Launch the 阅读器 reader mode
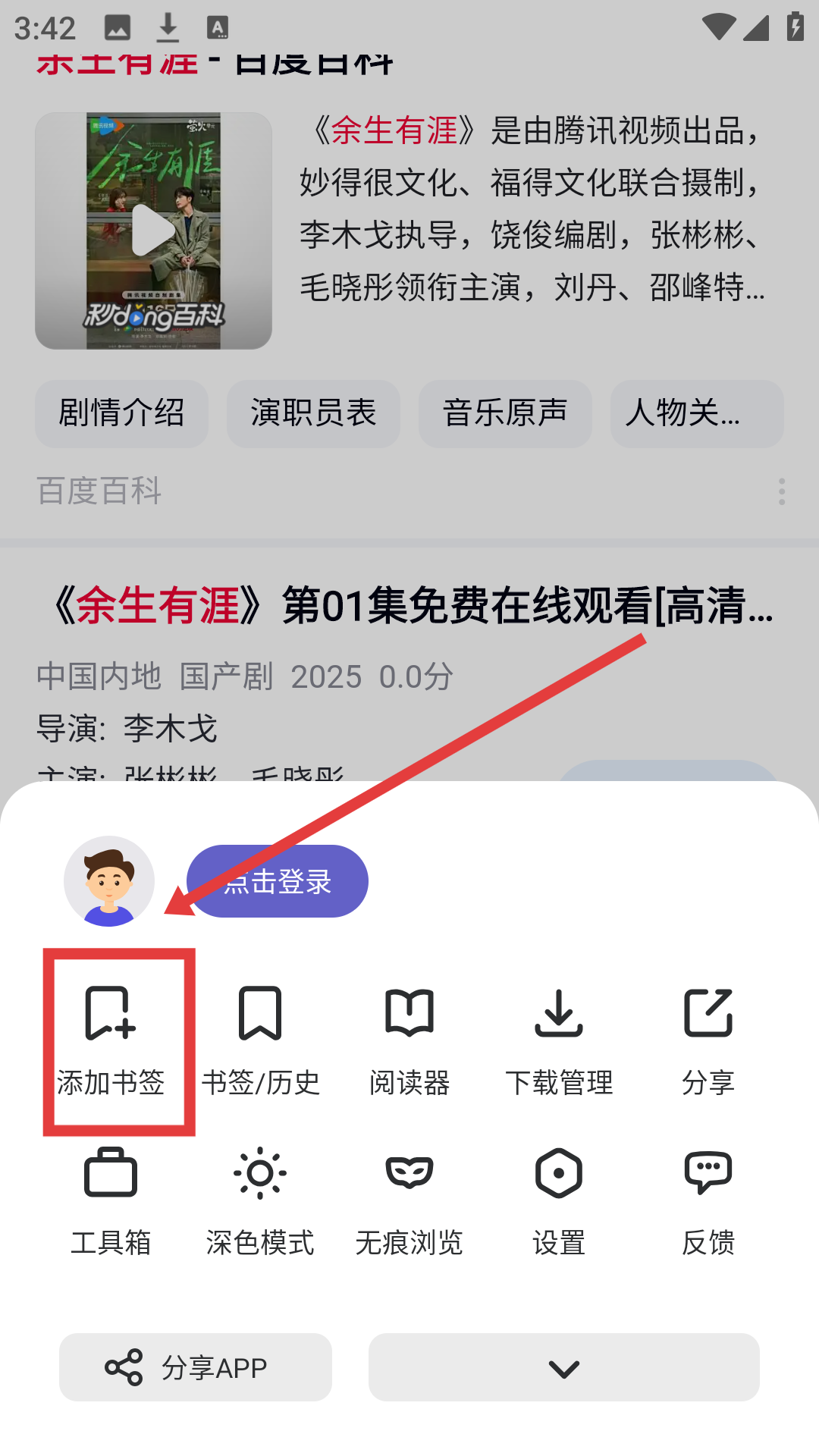The width and height of the screenshot is (819, 1456). tap(409, 1040)
